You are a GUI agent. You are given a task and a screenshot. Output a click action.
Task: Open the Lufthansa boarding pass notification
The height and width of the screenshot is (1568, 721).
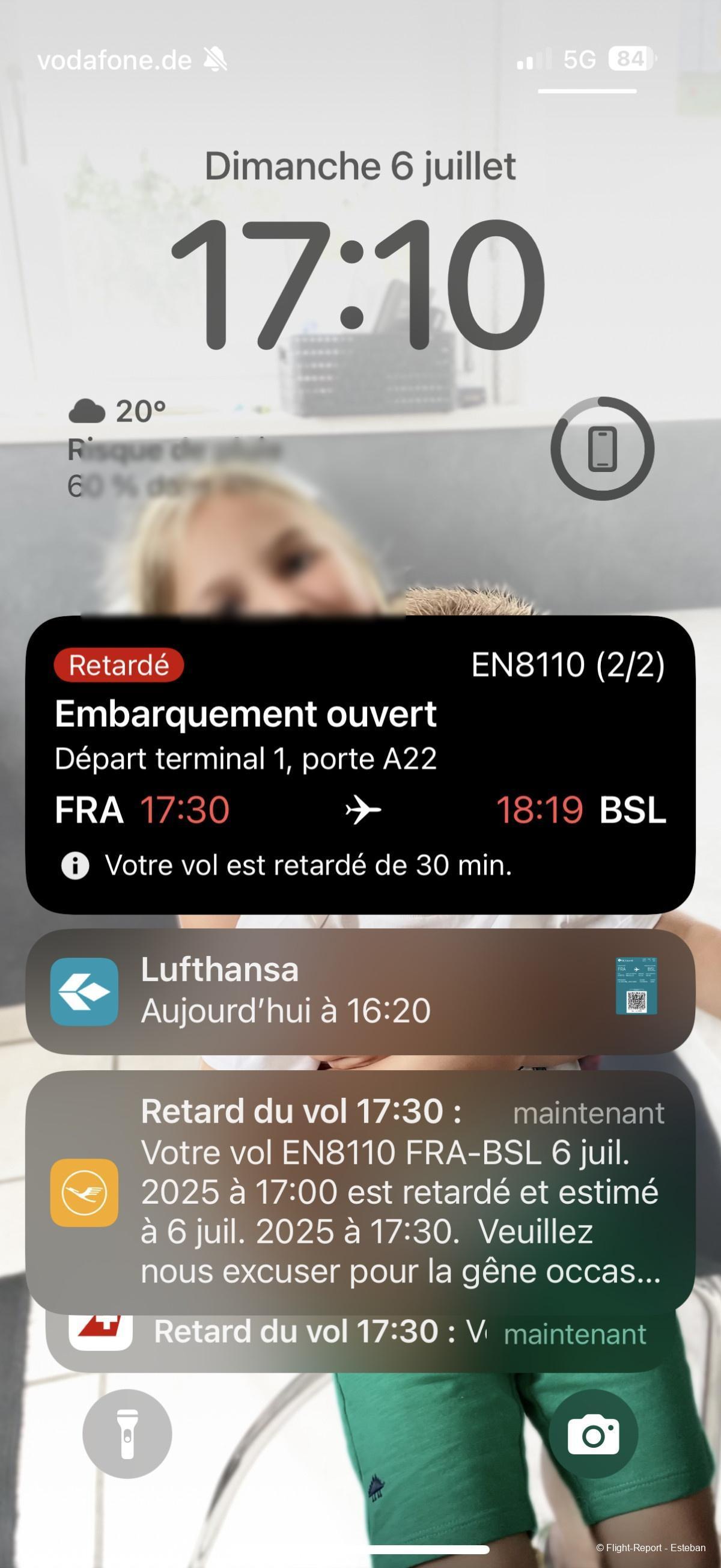pos(360,991)
